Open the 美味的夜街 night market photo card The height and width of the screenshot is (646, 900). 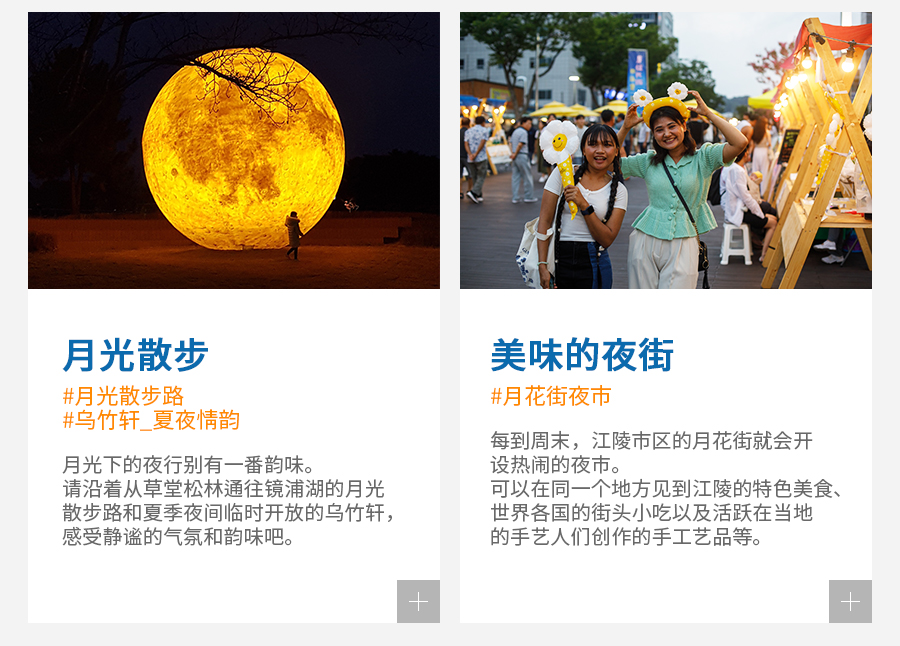tap(666, 150)
